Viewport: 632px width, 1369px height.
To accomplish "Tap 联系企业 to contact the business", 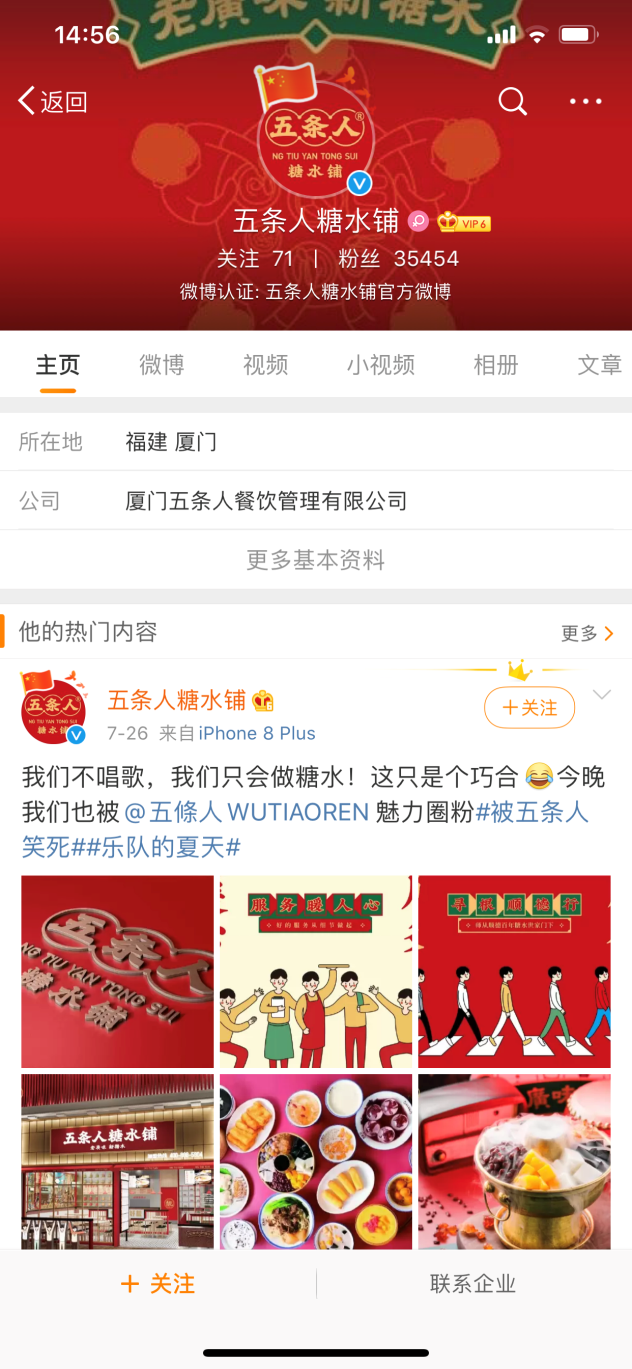I will 473,1284.
